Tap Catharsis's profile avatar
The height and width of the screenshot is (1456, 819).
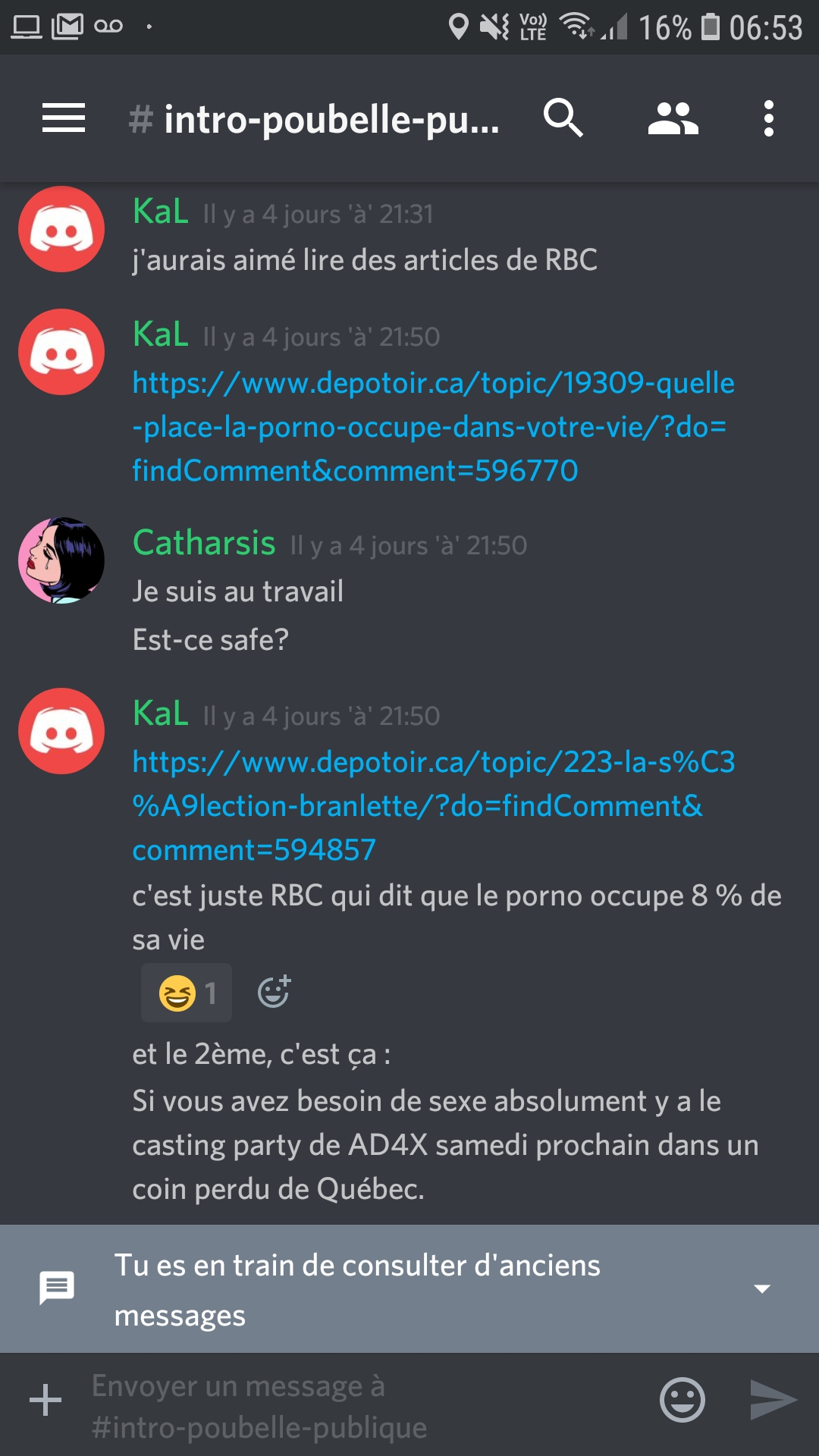tap(61, 560)
